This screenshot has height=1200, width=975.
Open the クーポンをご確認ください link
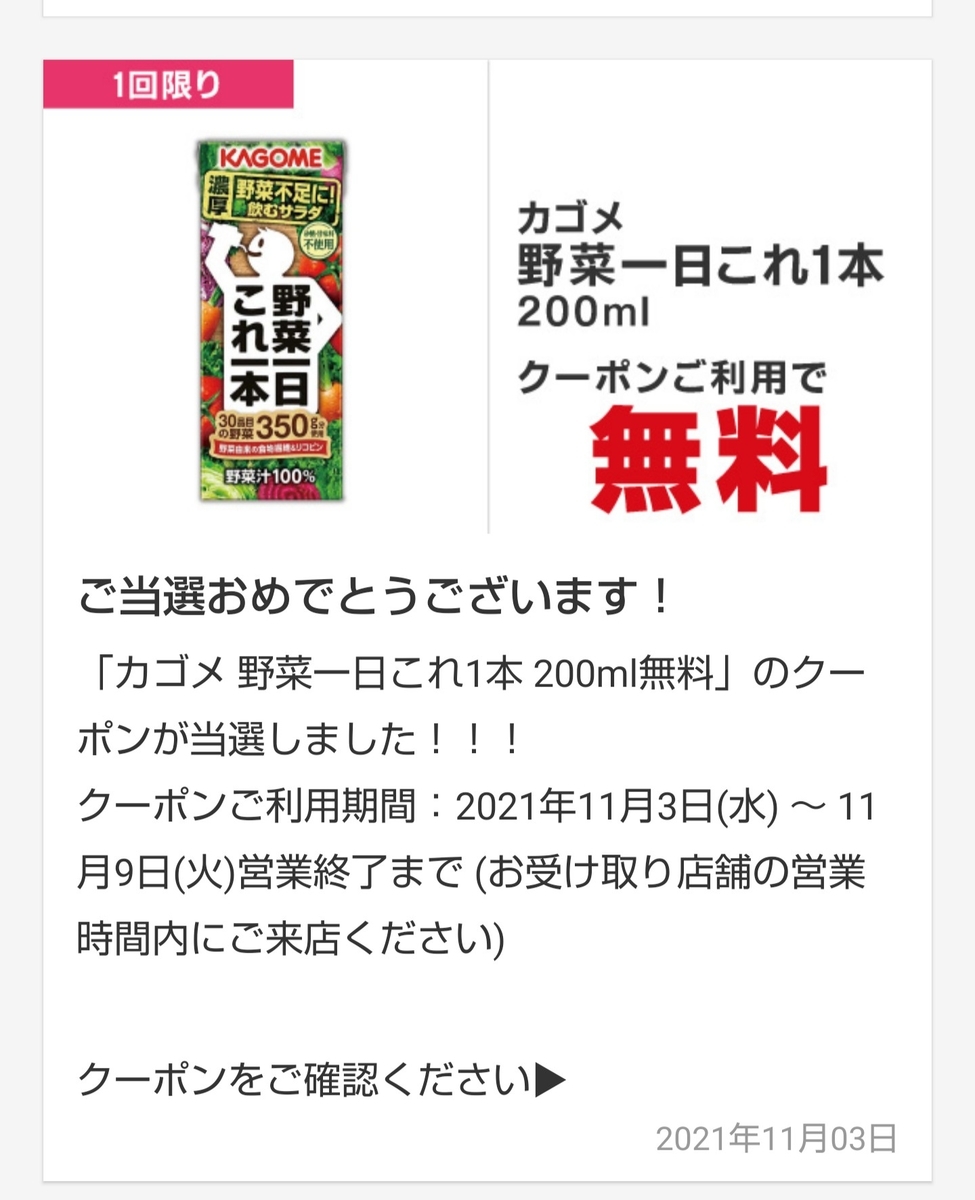point(322,1080)
